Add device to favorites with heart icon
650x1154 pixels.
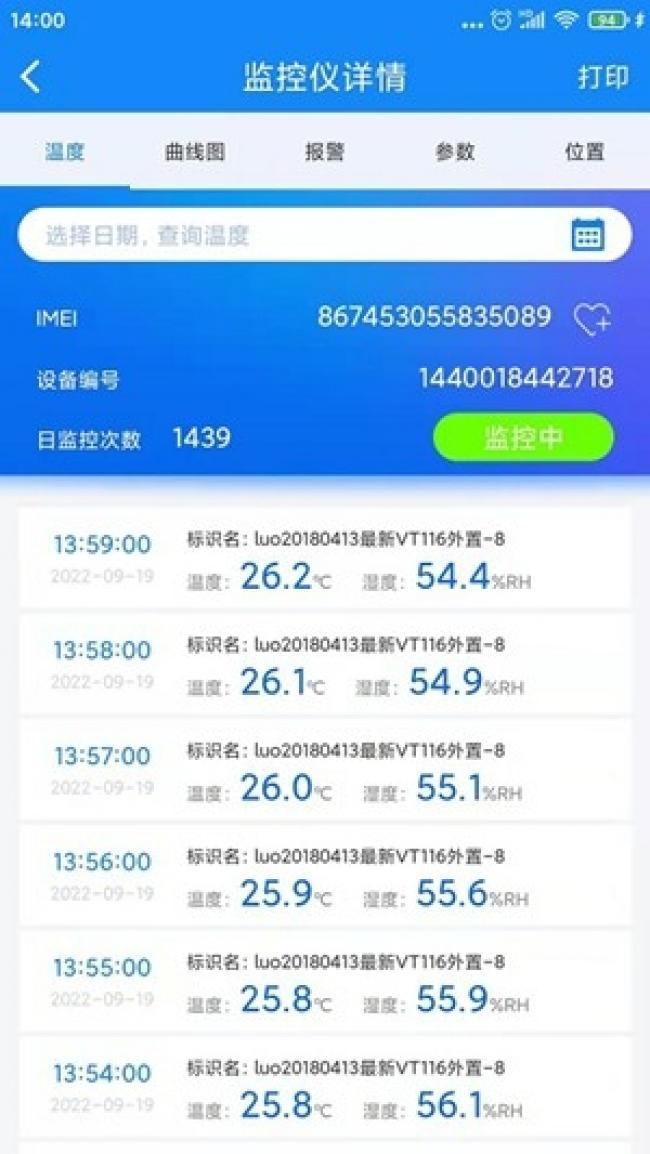592,319
